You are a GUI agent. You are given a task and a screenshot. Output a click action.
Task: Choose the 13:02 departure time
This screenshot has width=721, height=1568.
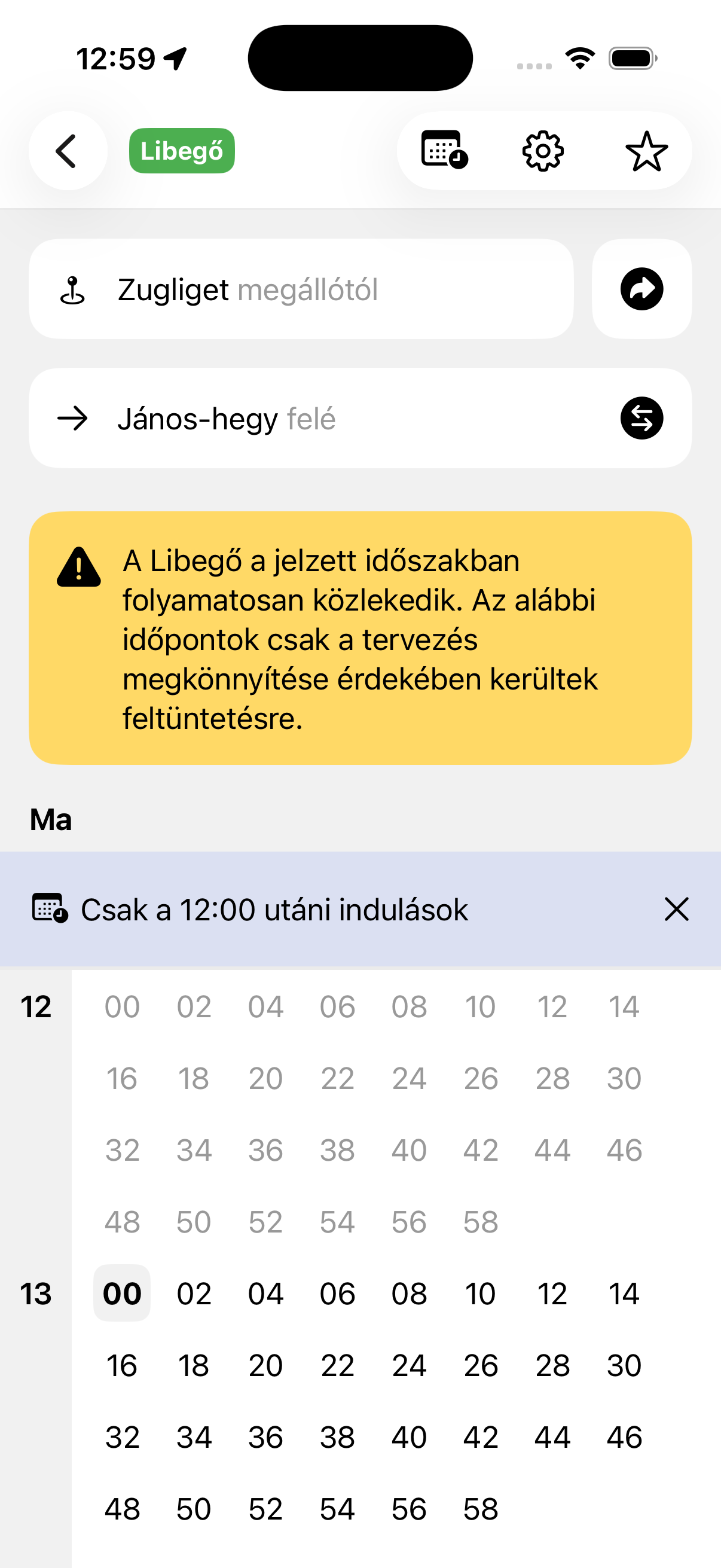click(x=194, y=1294)
